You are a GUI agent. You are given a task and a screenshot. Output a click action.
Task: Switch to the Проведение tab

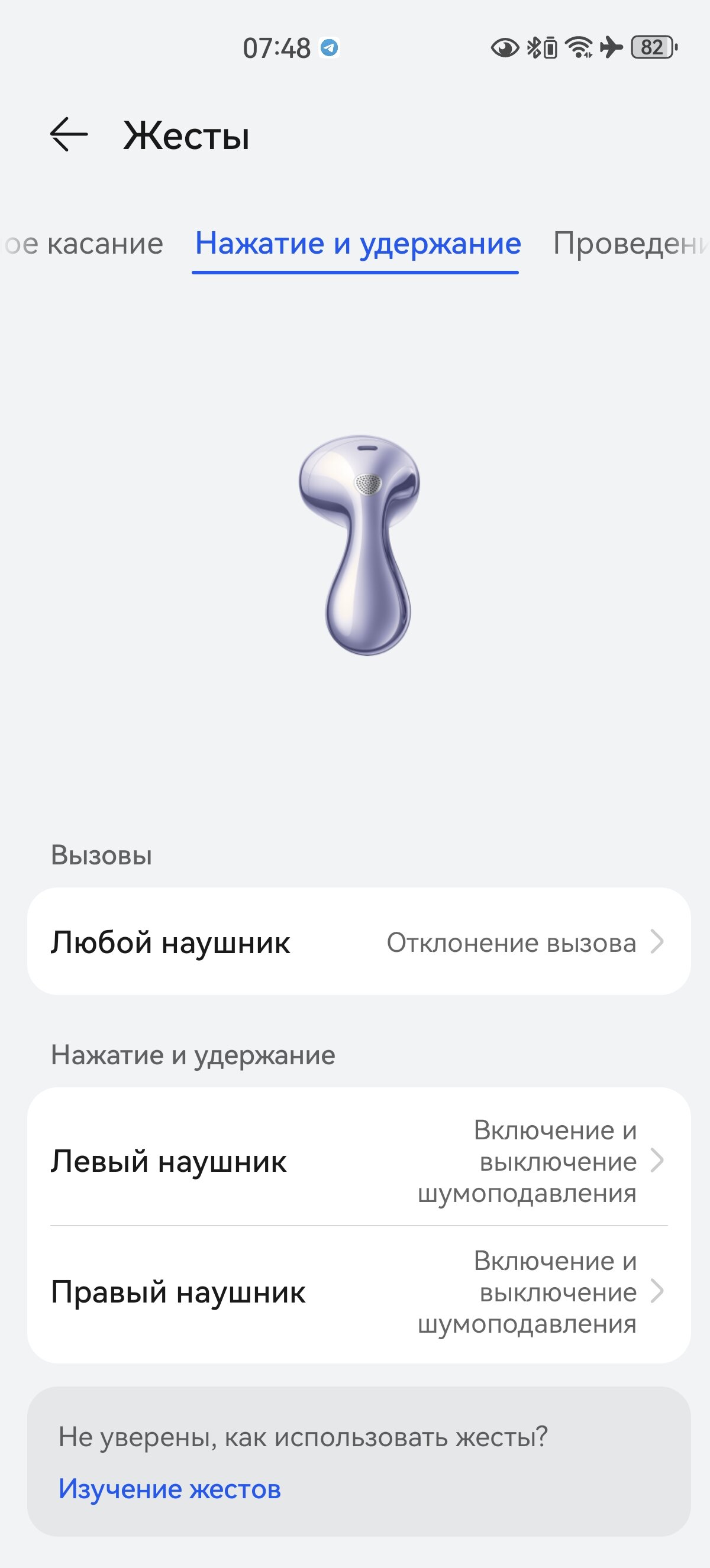[631, 244]
